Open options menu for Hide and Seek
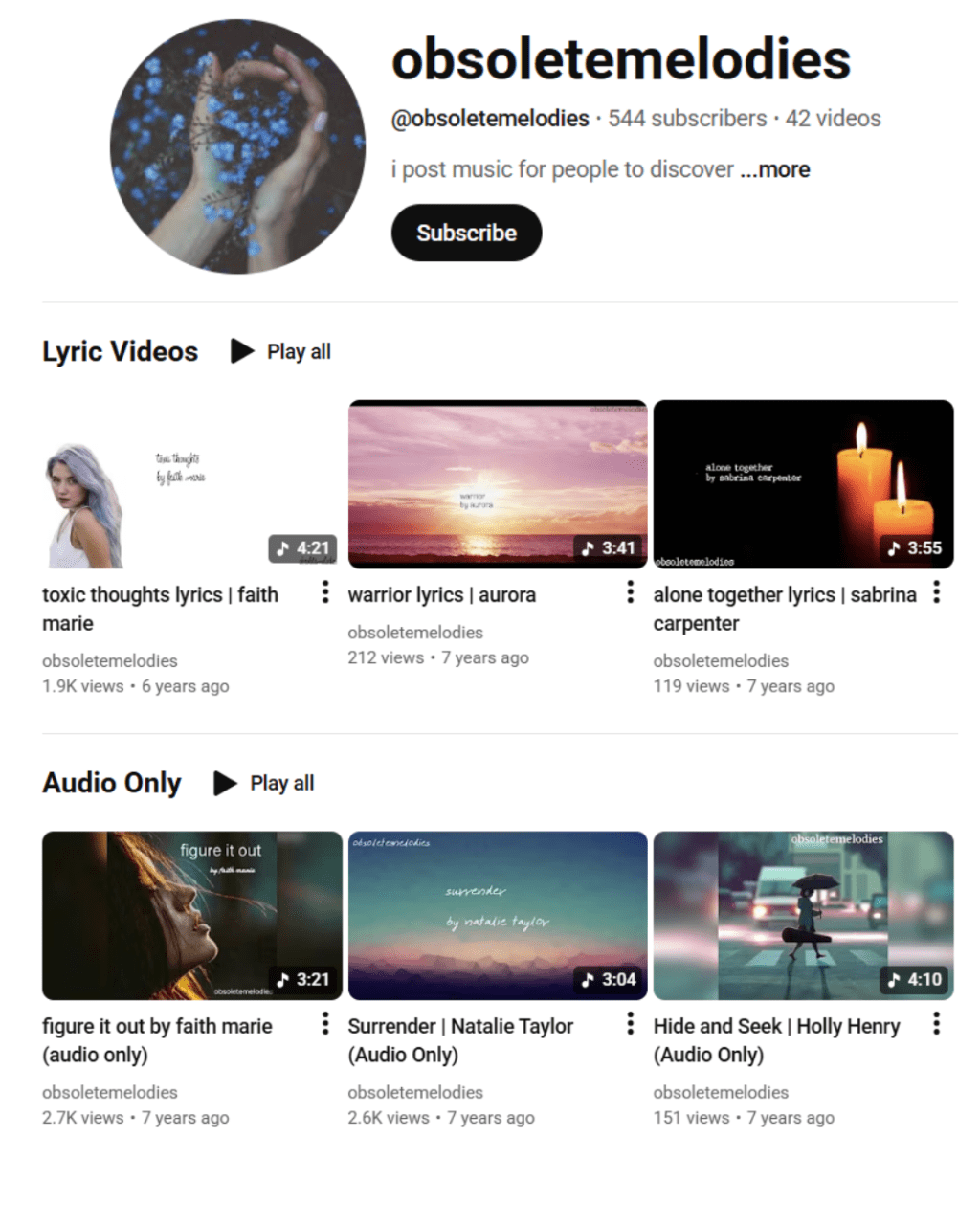 click(x=936, y=1024)
